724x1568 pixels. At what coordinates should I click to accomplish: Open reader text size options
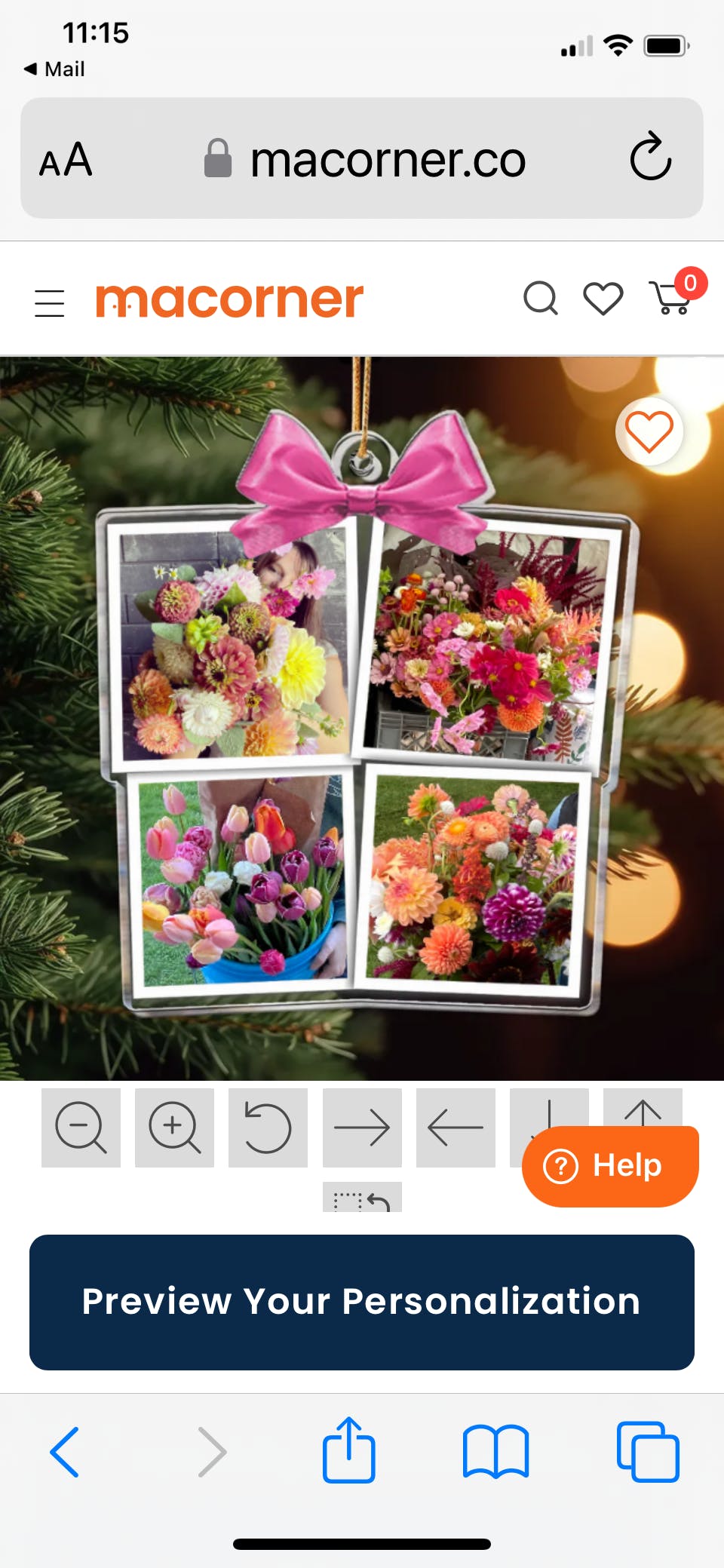coord(66,159)
